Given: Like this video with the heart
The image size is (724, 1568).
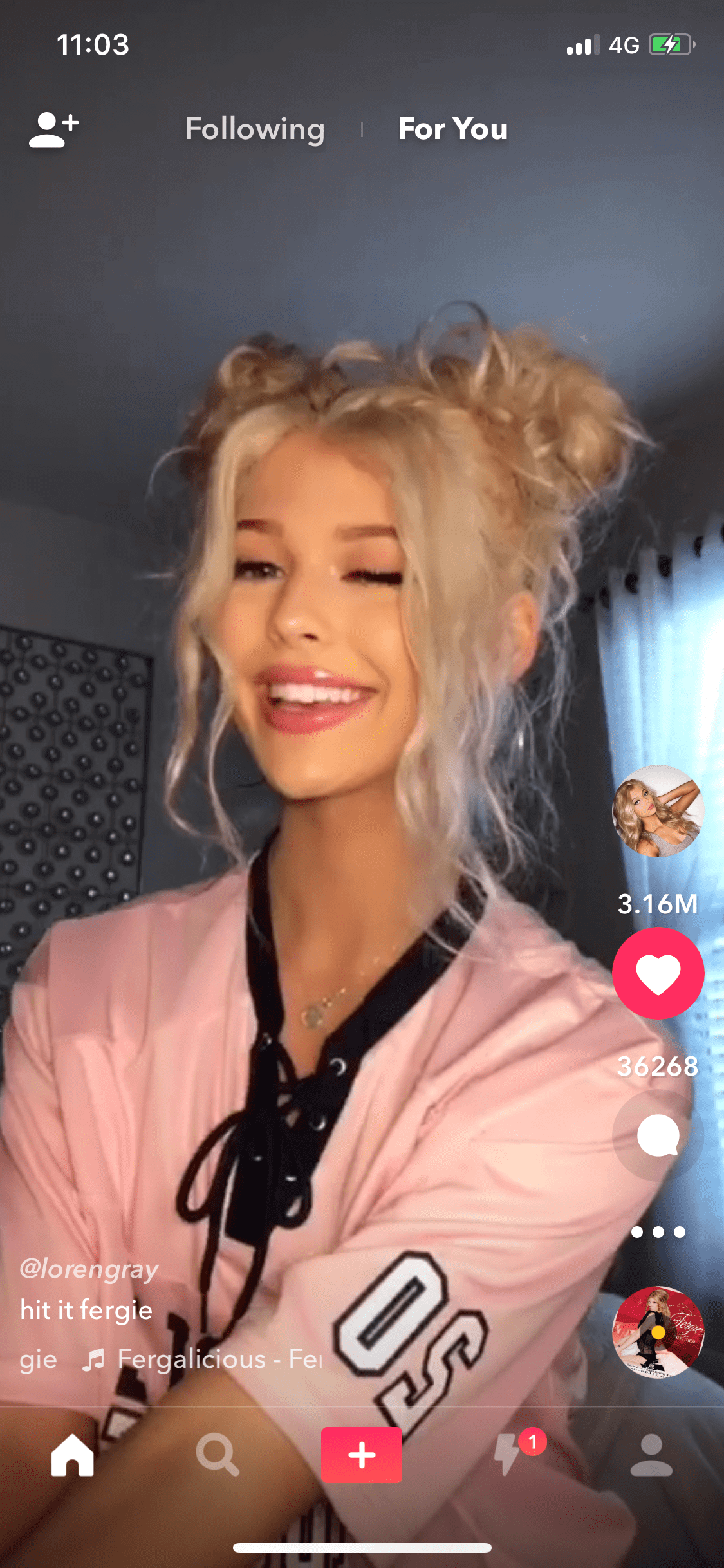Looking at the screenshot, I should click(x=658, y=973).
